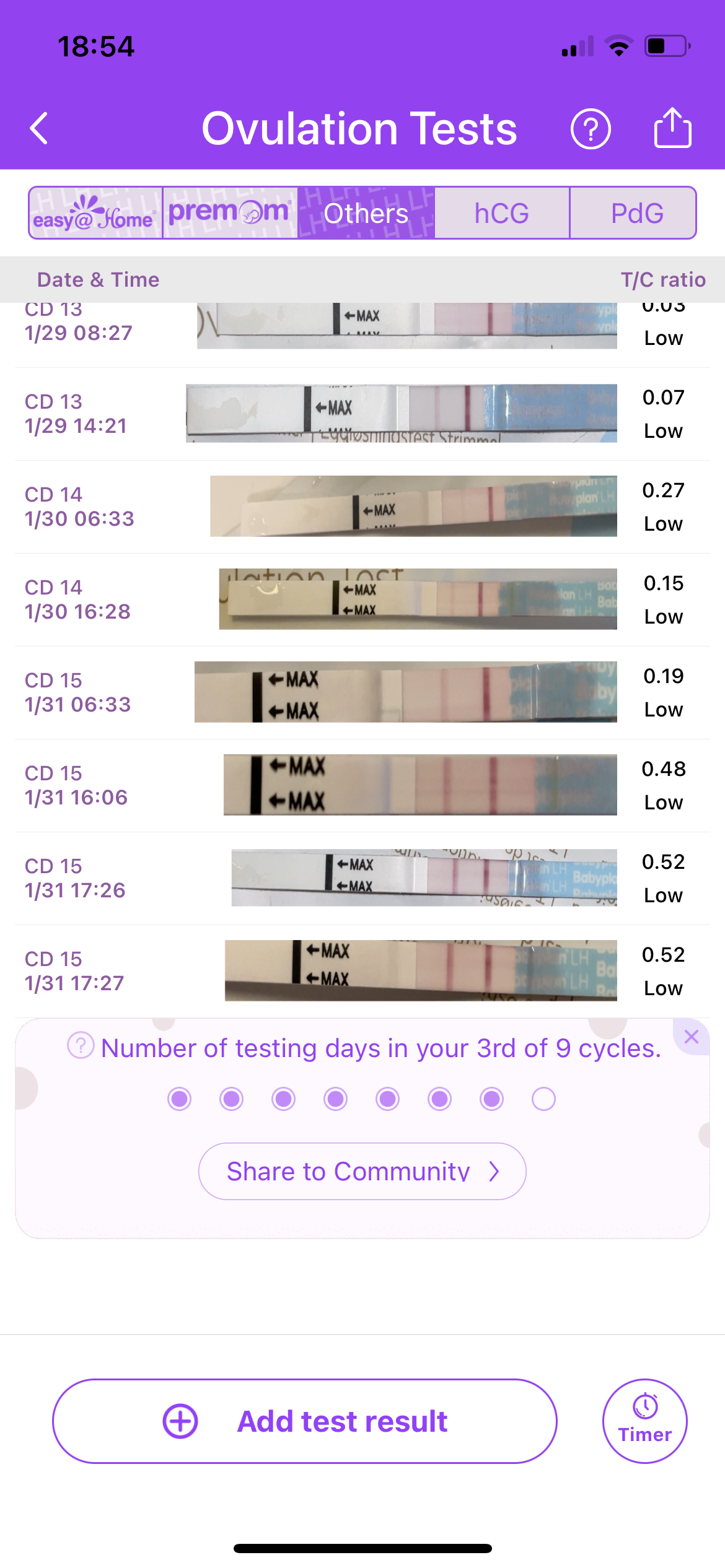
Task: Dismiss the testing days card with the X
Action: [x=691, y=1036]
